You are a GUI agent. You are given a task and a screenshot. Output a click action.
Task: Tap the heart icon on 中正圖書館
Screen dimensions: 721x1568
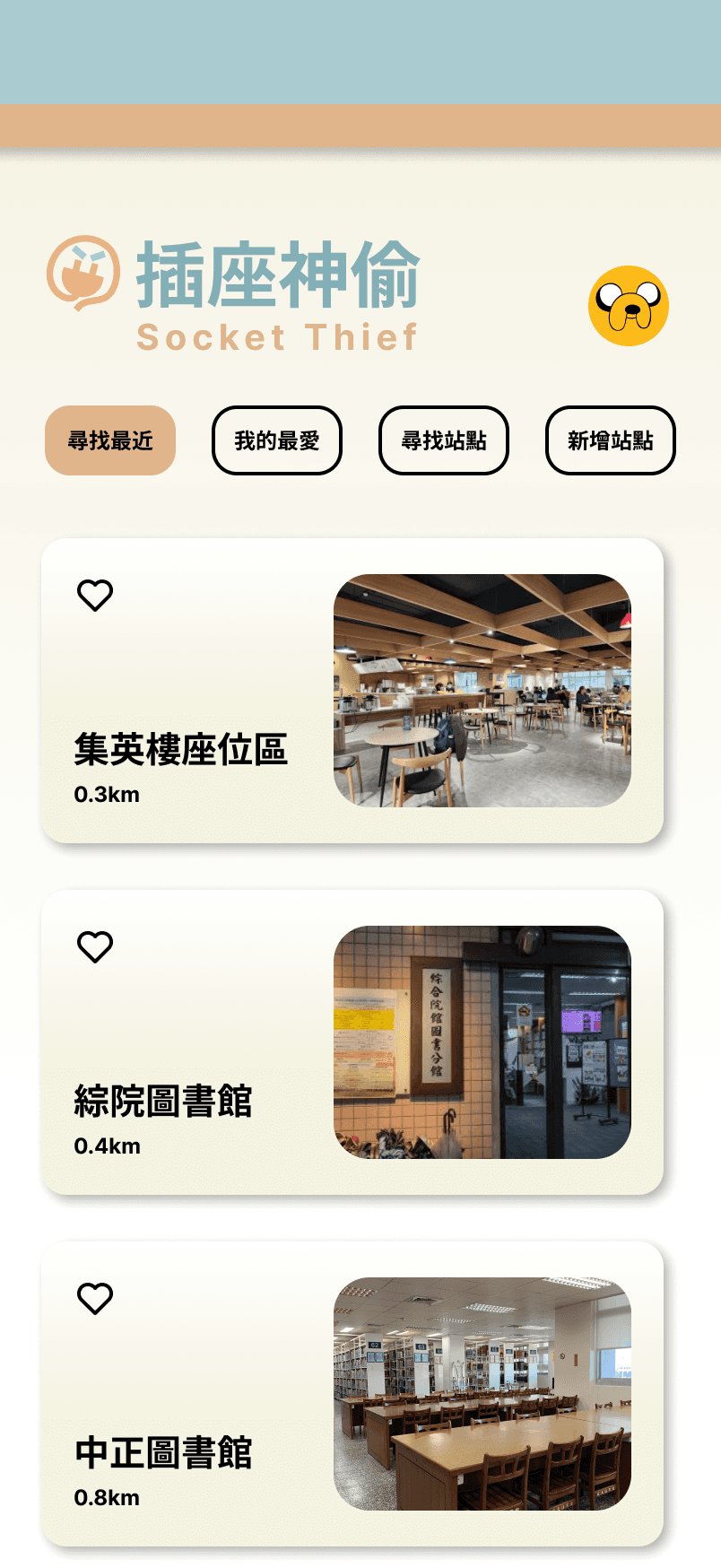pos(95,1299)
